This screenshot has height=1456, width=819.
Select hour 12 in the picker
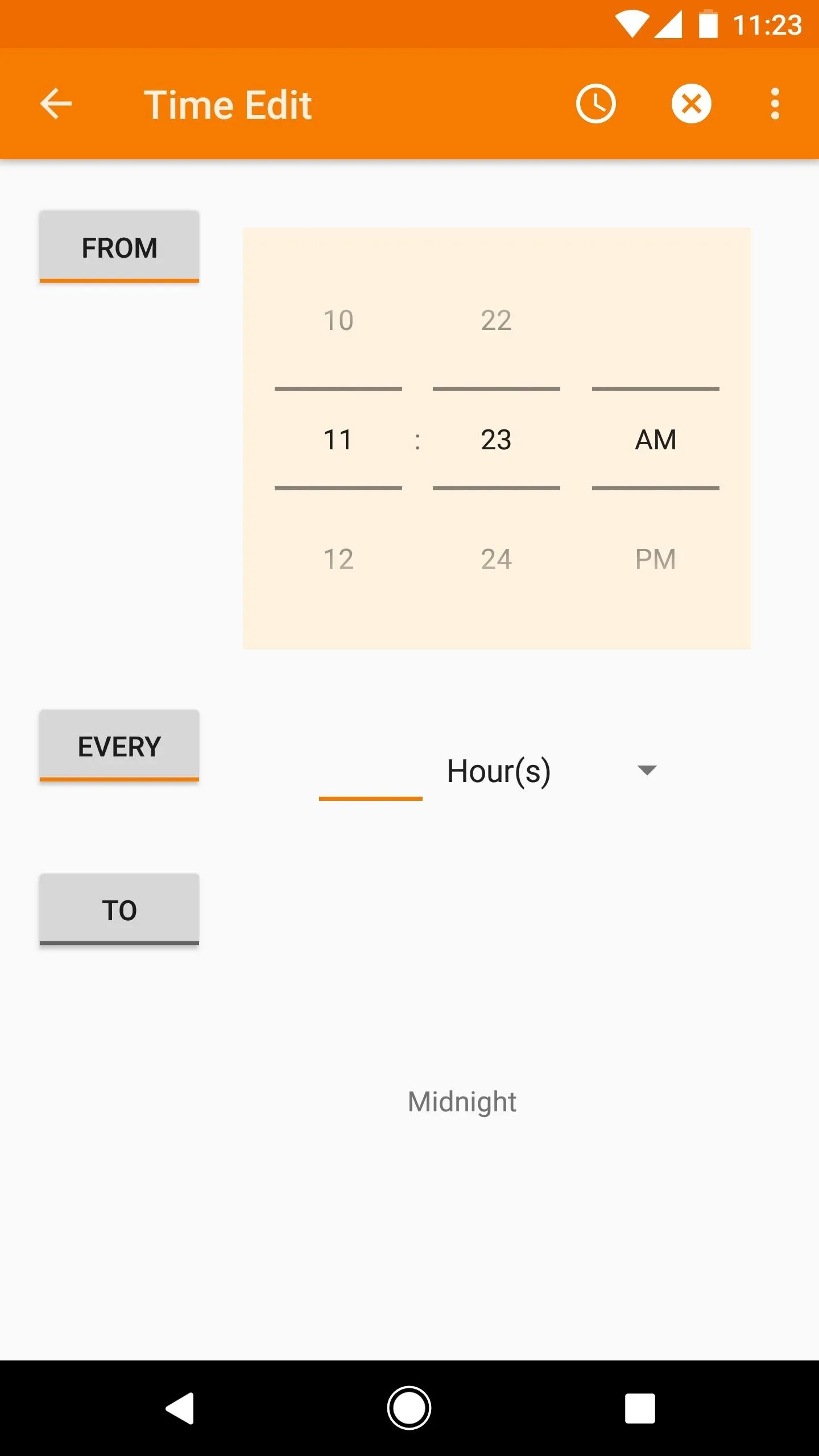(338, 559)
